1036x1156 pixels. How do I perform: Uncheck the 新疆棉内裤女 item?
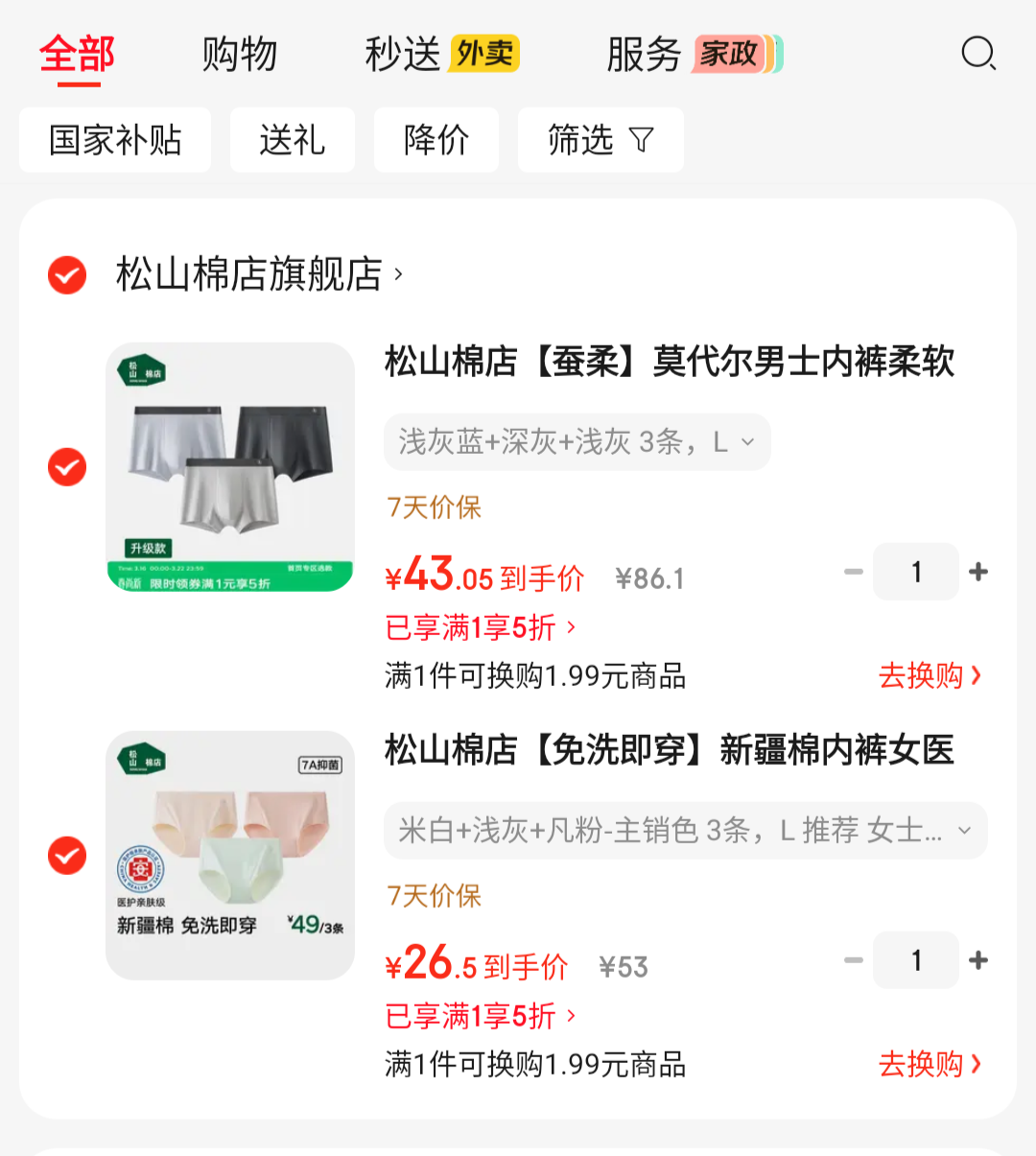67,856
